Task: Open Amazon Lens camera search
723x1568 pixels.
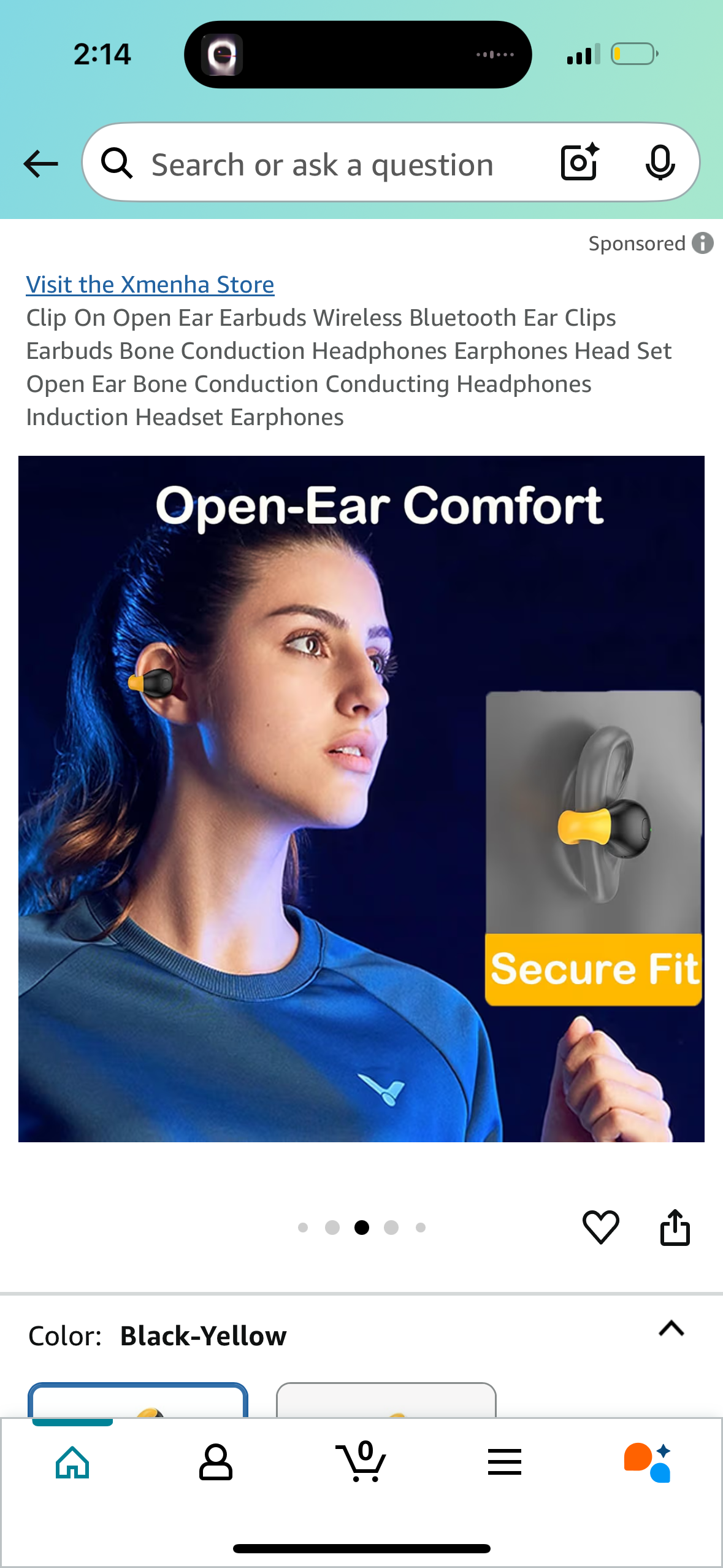Action: [x=577, y=163]
